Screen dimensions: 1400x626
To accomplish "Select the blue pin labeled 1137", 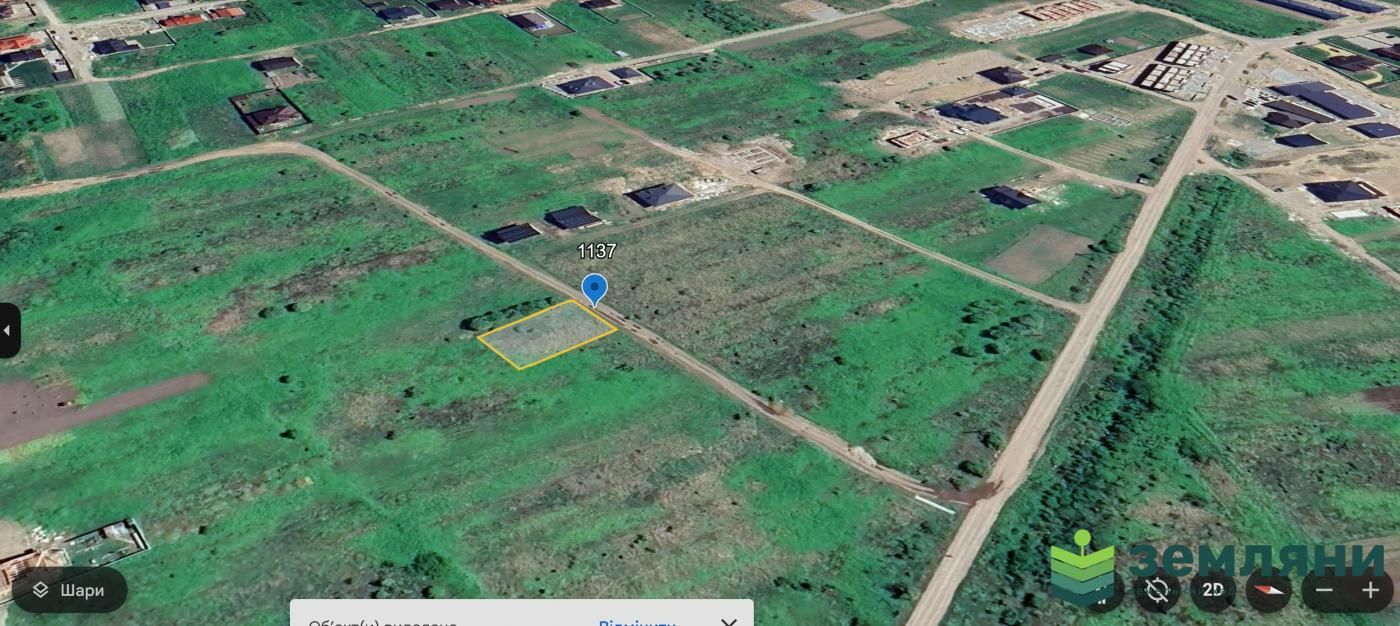I will (594, 288).
